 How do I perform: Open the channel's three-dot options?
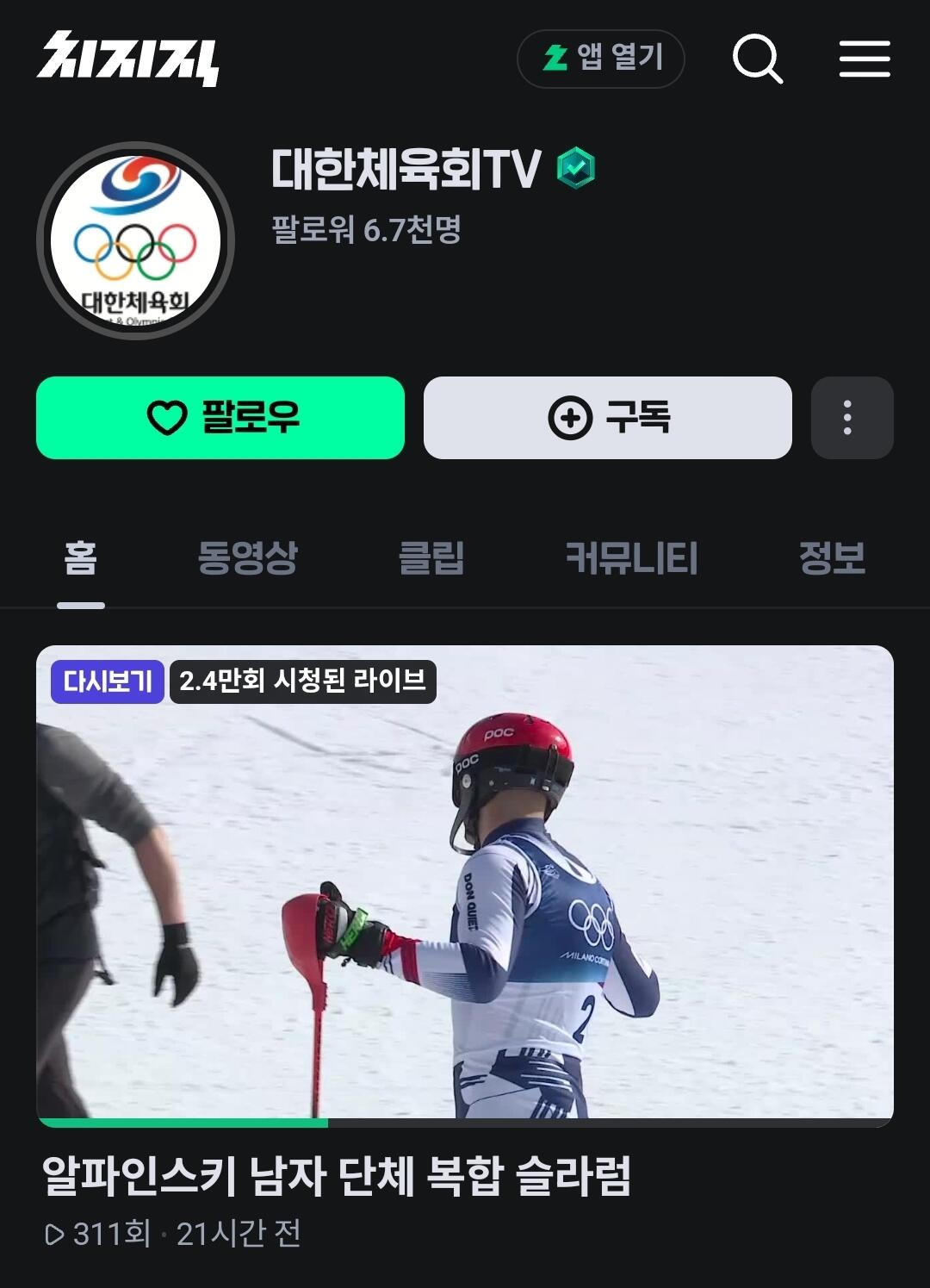851,418
